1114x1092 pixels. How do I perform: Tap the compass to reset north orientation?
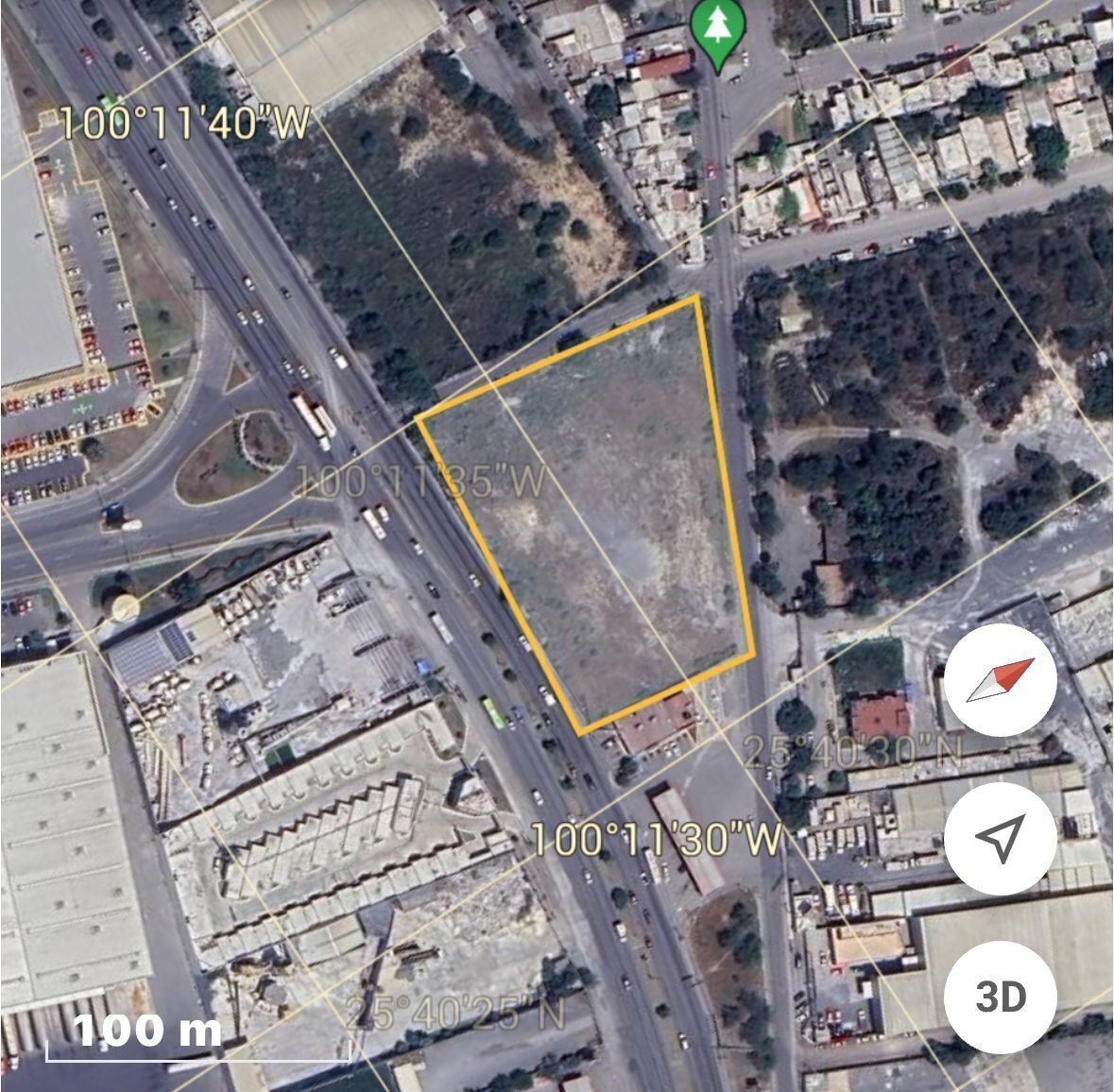tap(1000, 680)
